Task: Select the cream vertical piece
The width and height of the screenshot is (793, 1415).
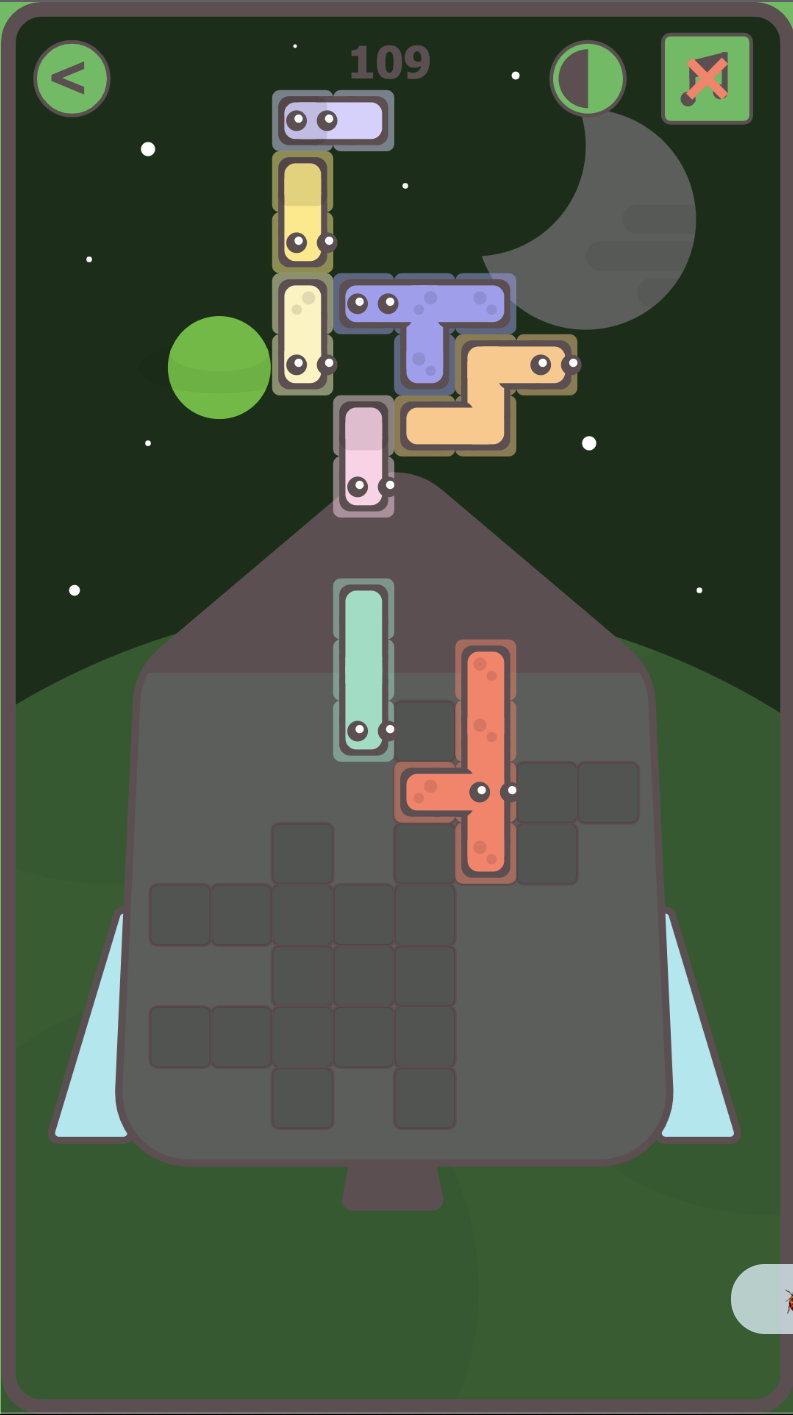Action: (x=302, y=334)
